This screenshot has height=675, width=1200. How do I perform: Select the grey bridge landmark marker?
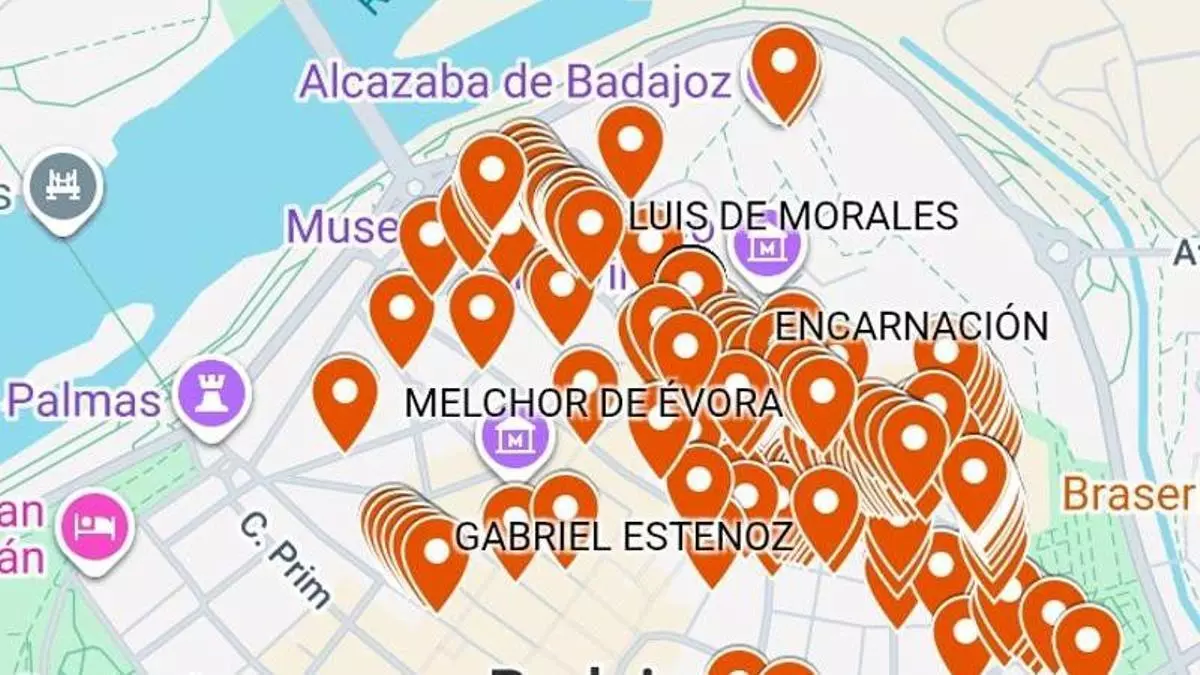pyautogui.click(x=64, y=184)
